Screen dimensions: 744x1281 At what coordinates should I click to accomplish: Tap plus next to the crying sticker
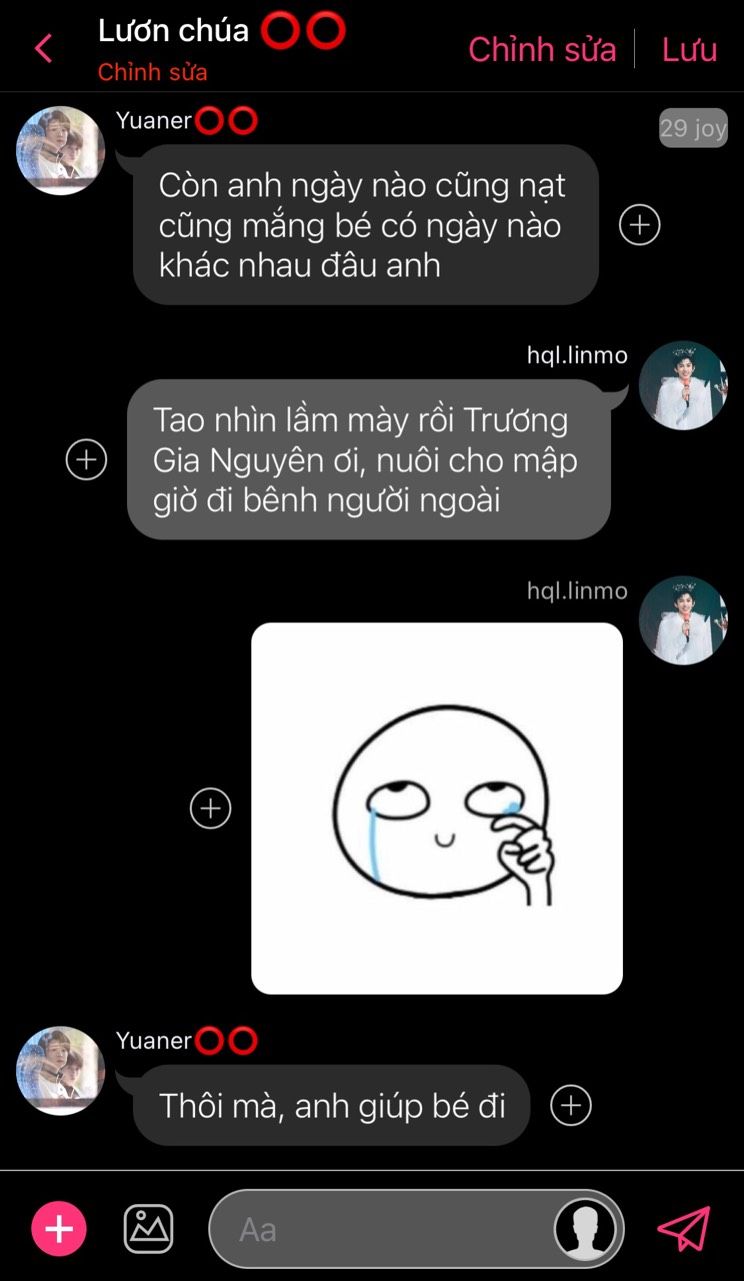point(210,808)
